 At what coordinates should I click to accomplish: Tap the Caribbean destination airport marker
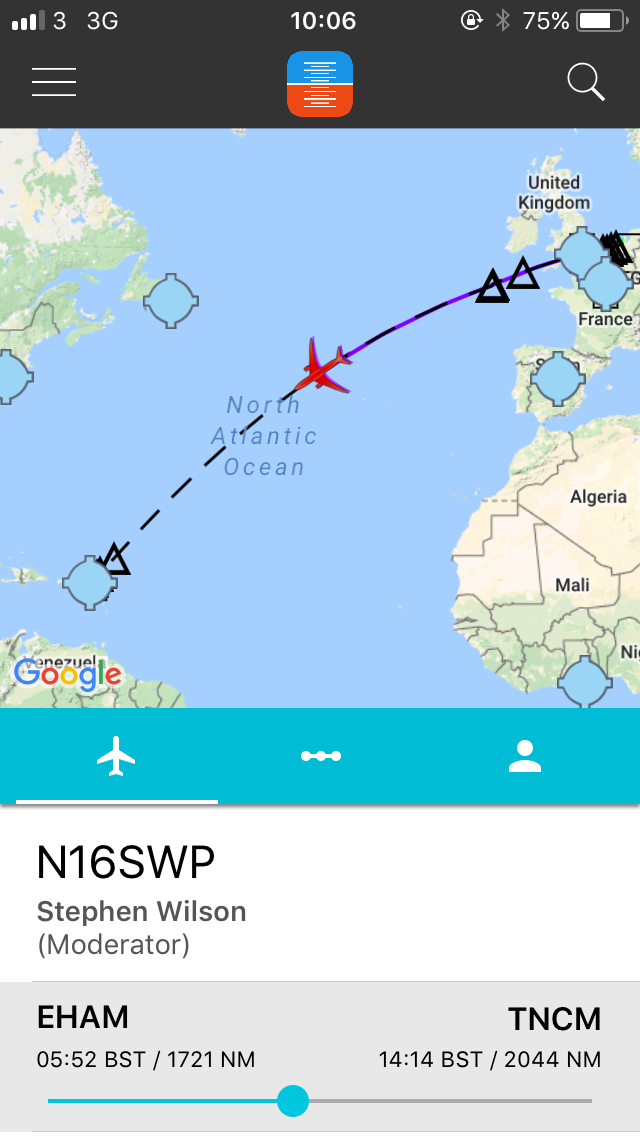(x=88, y=583)
